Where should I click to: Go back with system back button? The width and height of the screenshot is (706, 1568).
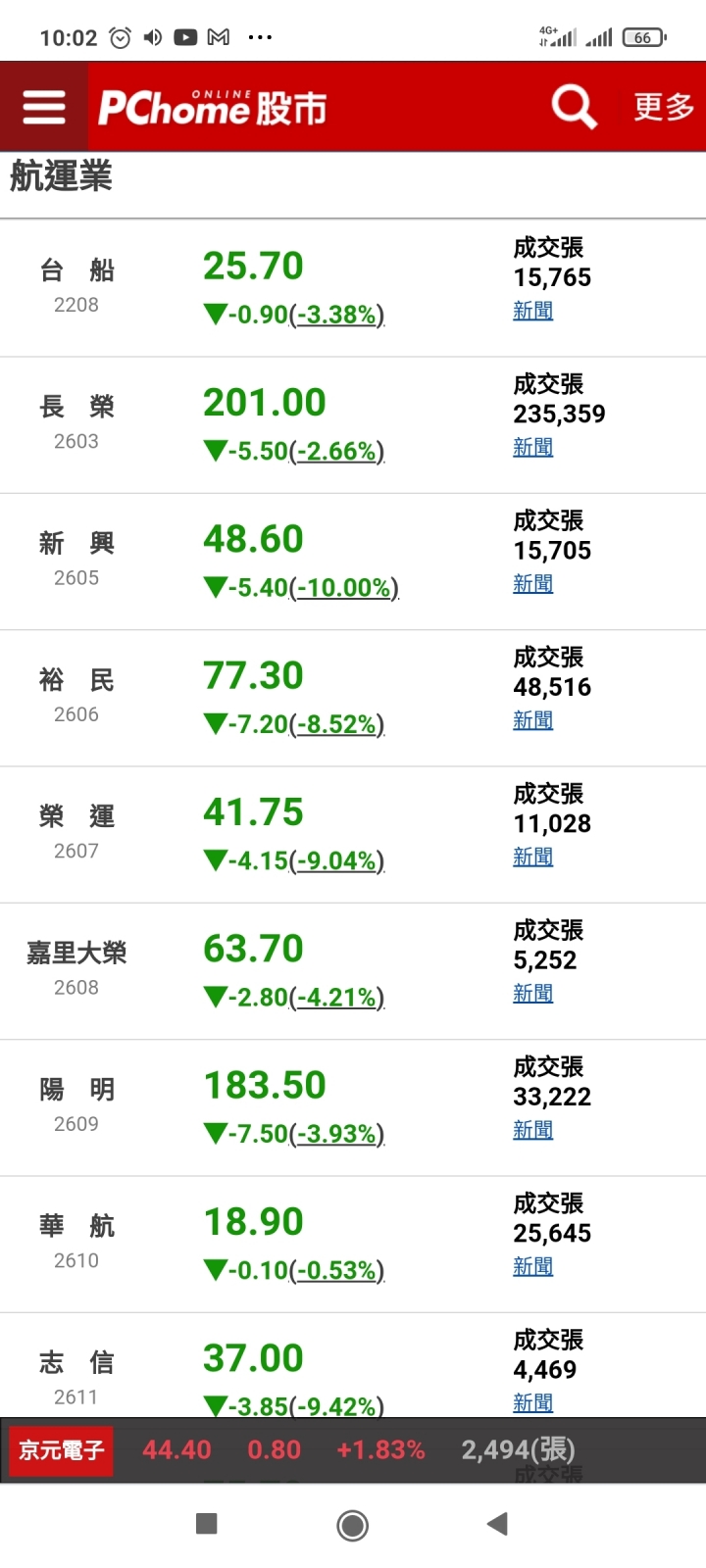497,1524
